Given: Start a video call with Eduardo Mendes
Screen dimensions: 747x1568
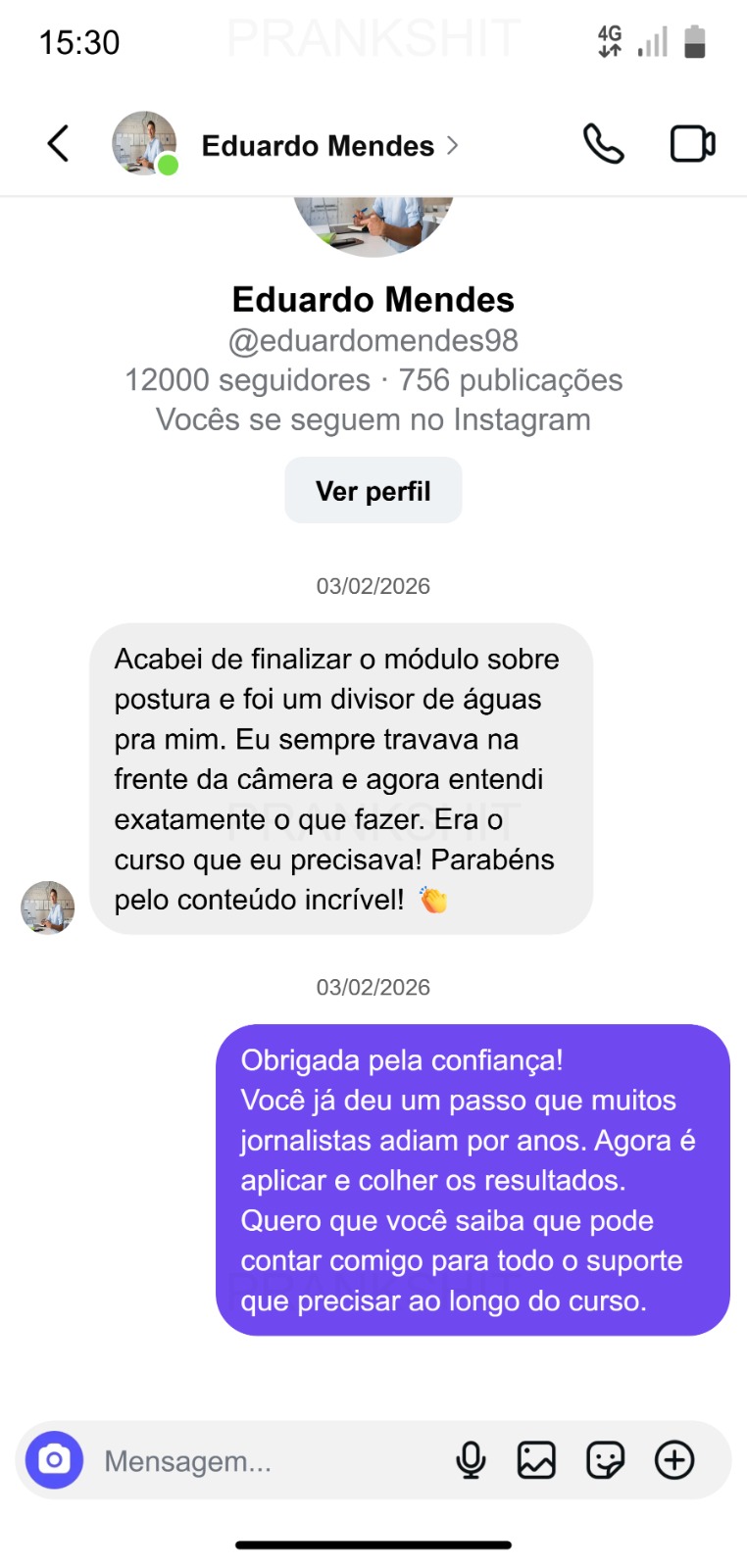Looking at the screenshot, I should tap(692, 143).
